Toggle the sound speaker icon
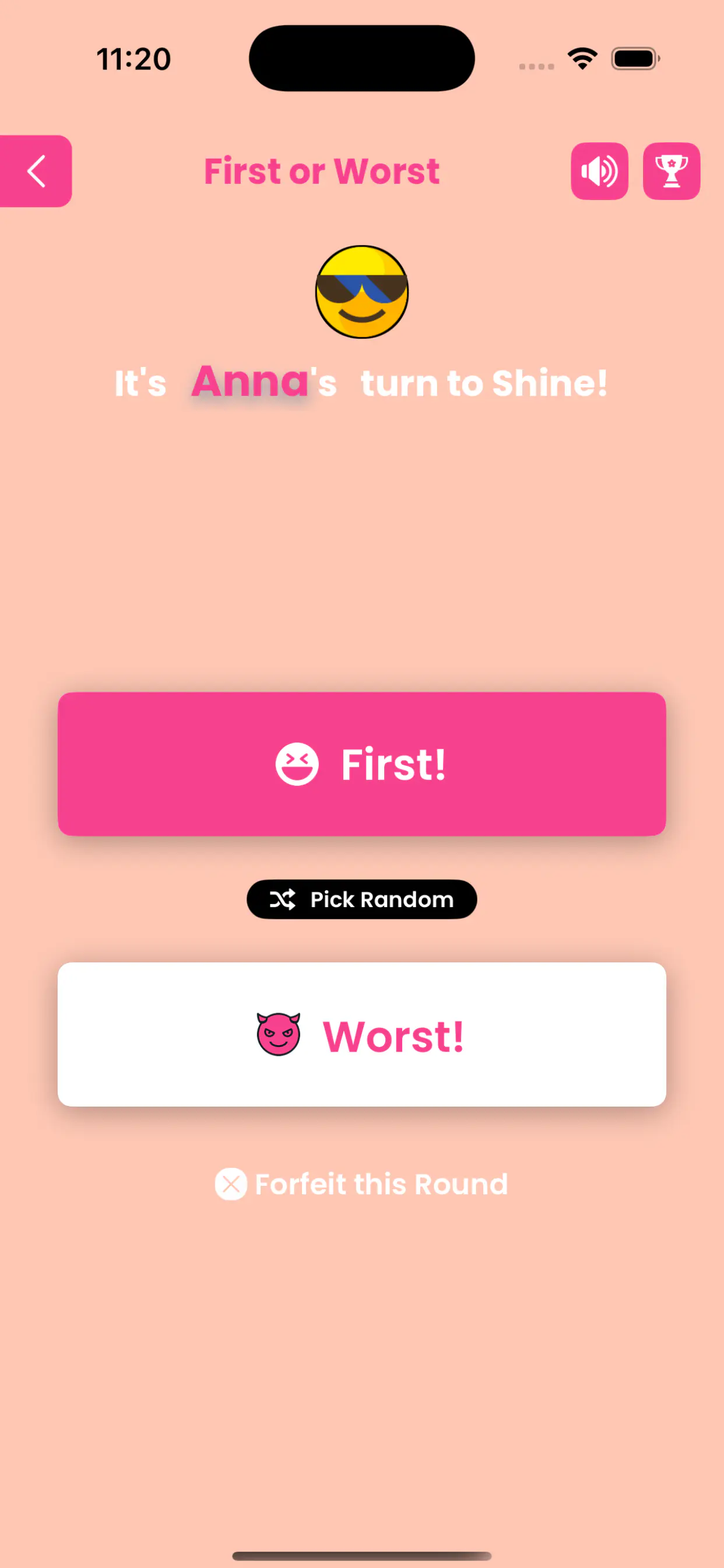Viewport: 724px width, 1568px height. [x=599, y=171]
